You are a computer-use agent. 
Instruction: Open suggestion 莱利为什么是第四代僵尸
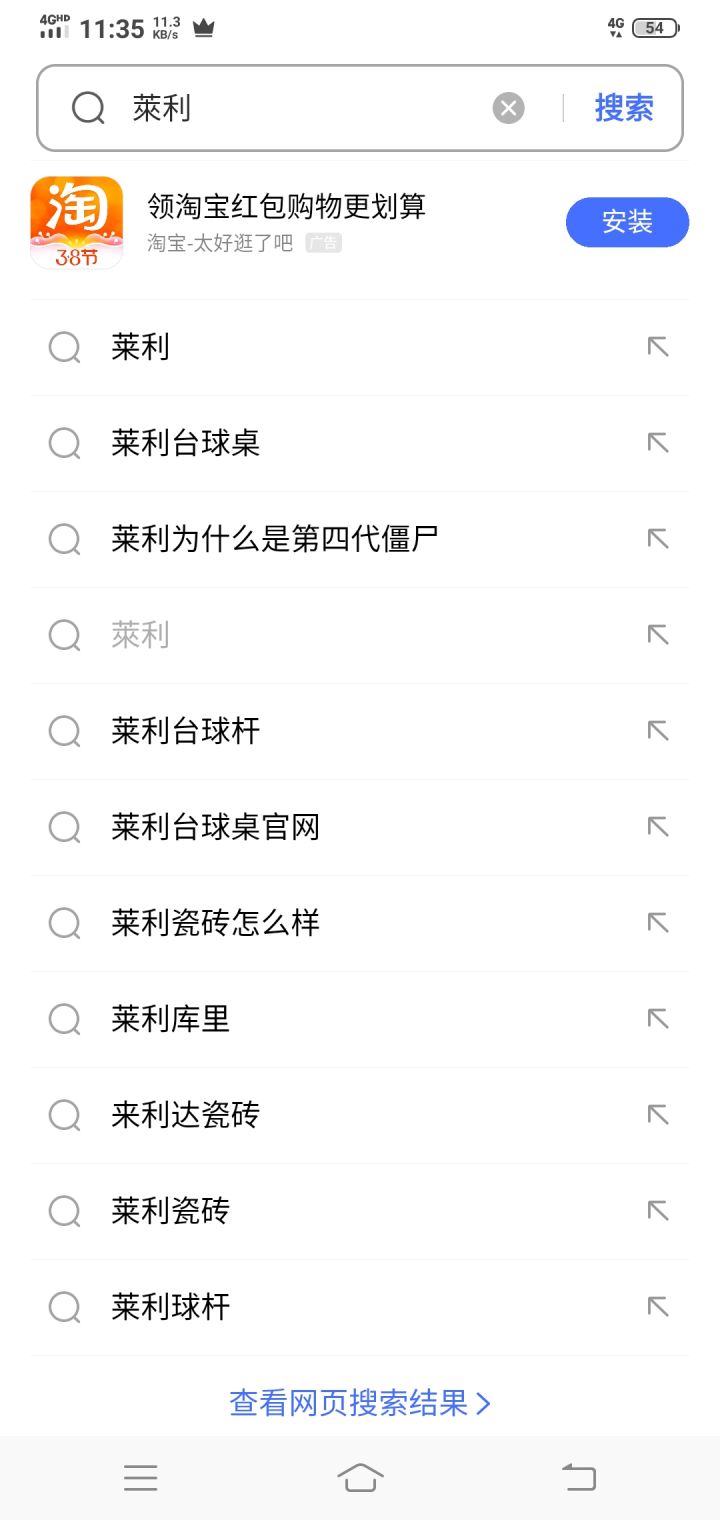point(275,539)
